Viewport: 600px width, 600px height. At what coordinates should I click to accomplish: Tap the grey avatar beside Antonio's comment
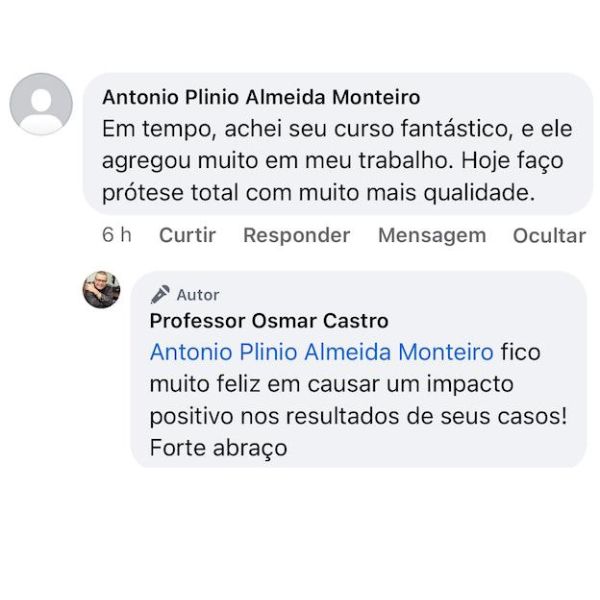(x=41, y=104)
